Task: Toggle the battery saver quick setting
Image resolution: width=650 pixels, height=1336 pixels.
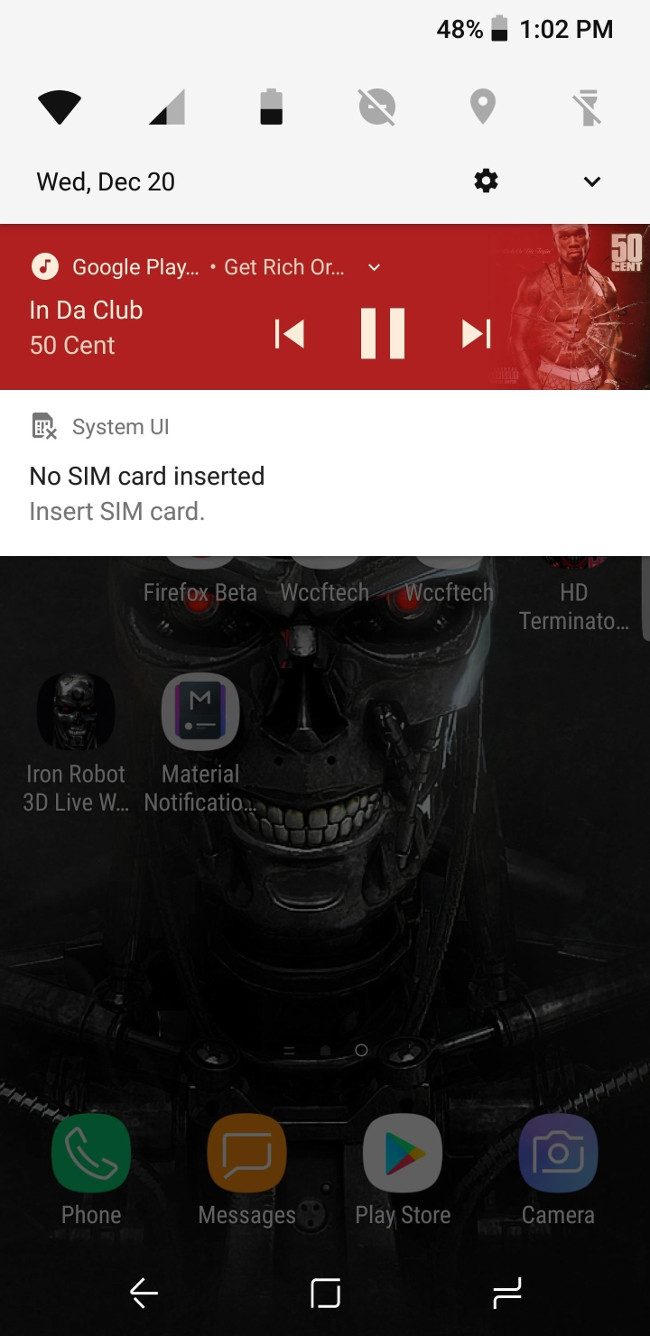Action: click(x=271, y=106)
